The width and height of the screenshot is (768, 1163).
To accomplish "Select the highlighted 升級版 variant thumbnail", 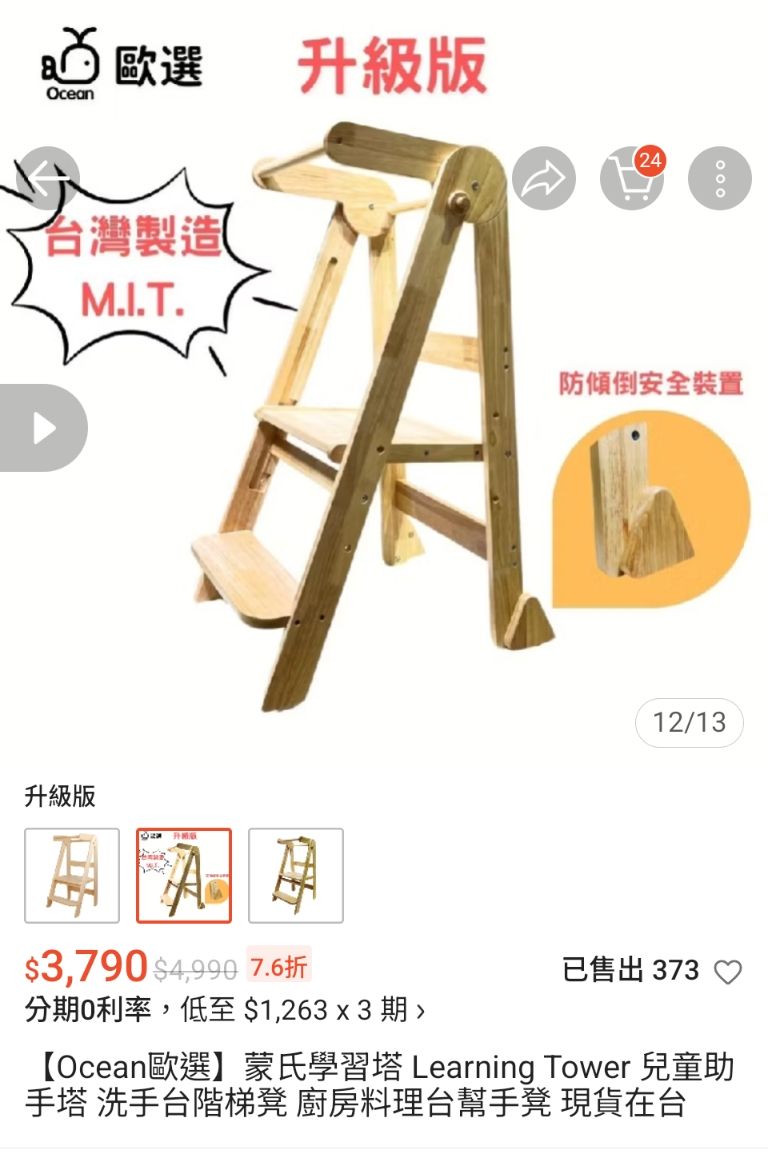I will (x=184, y=875).
